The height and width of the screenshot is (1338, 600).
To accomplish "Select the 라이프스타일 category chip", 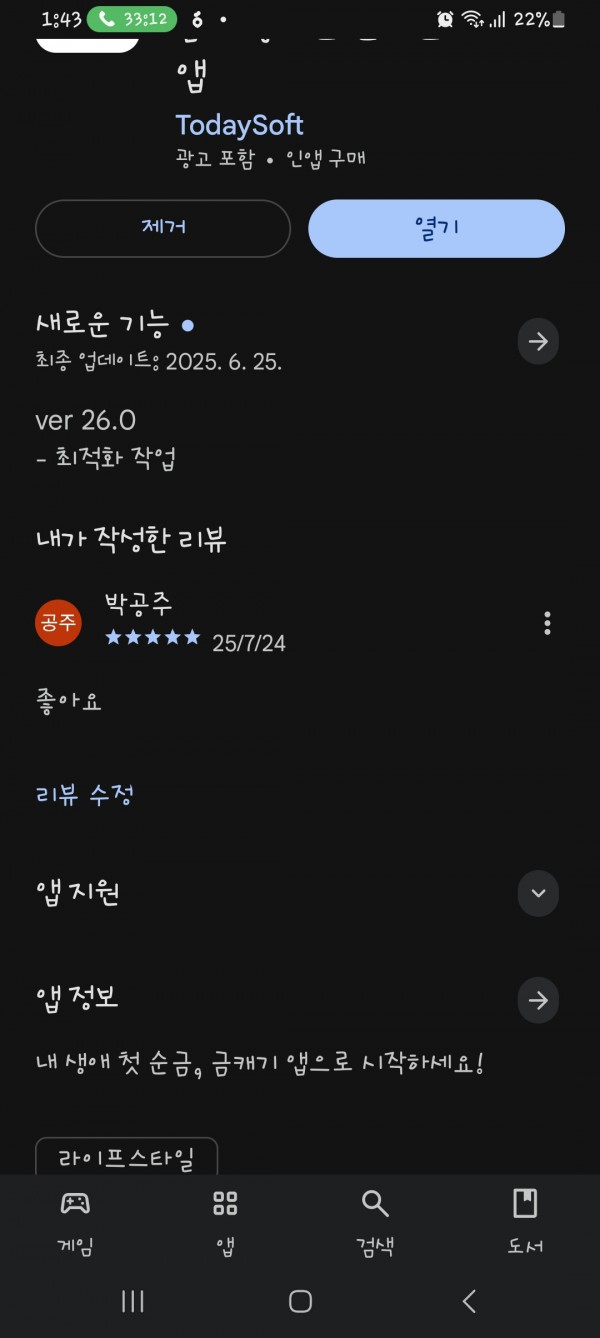I will coord(126,1159).
